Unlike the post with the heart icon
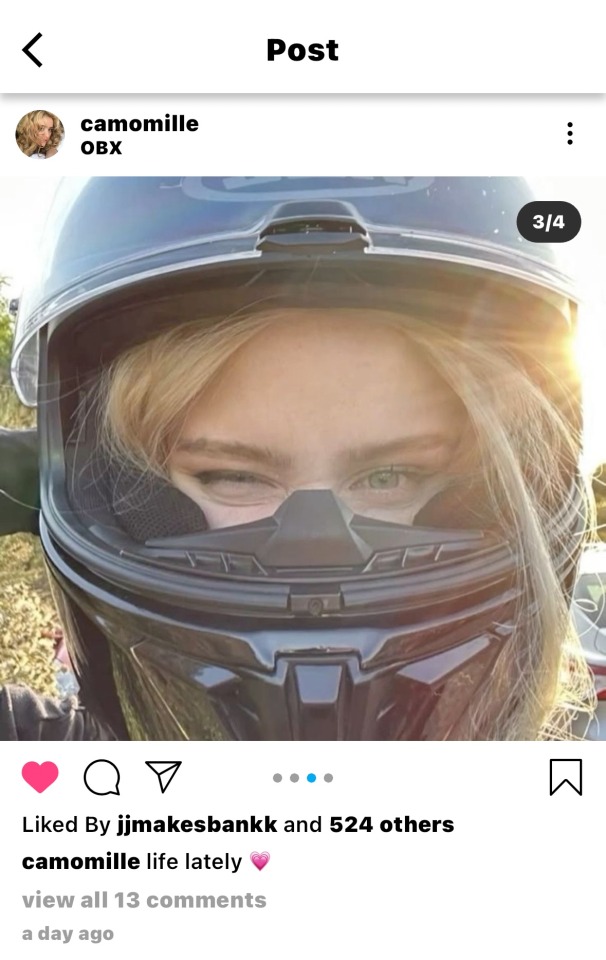606x960 pixels. (x=40, y=777)
